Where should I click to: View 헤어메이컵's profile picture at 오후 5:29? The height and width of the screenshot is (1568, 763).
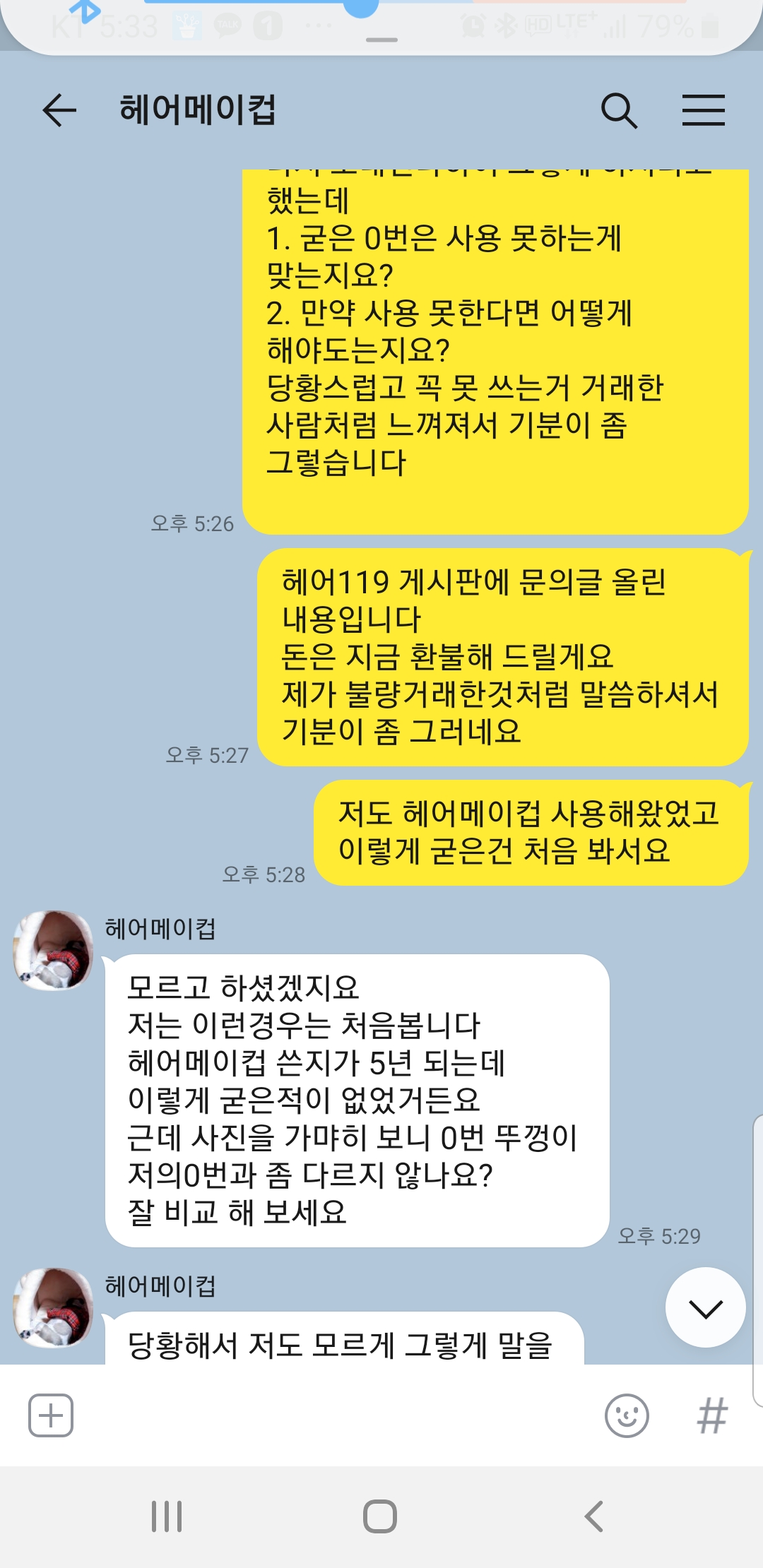click(x=54, y=950)
